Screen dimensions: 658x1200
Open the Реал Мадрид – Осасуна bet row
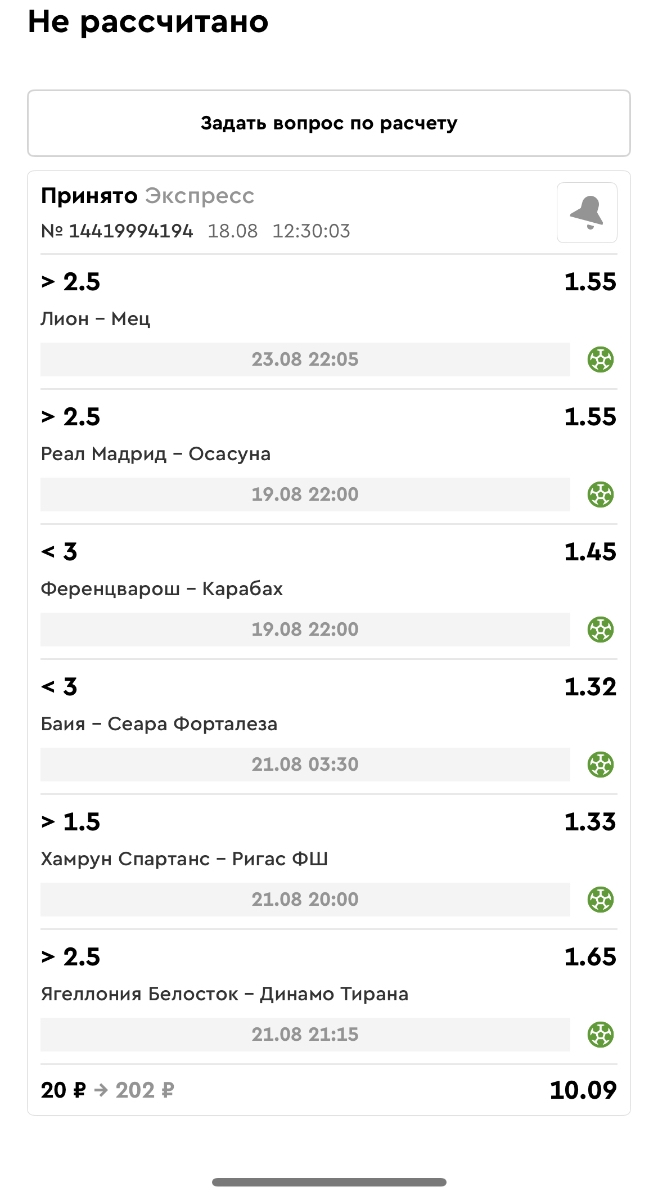pyautogui.click(x=328, y=455)
